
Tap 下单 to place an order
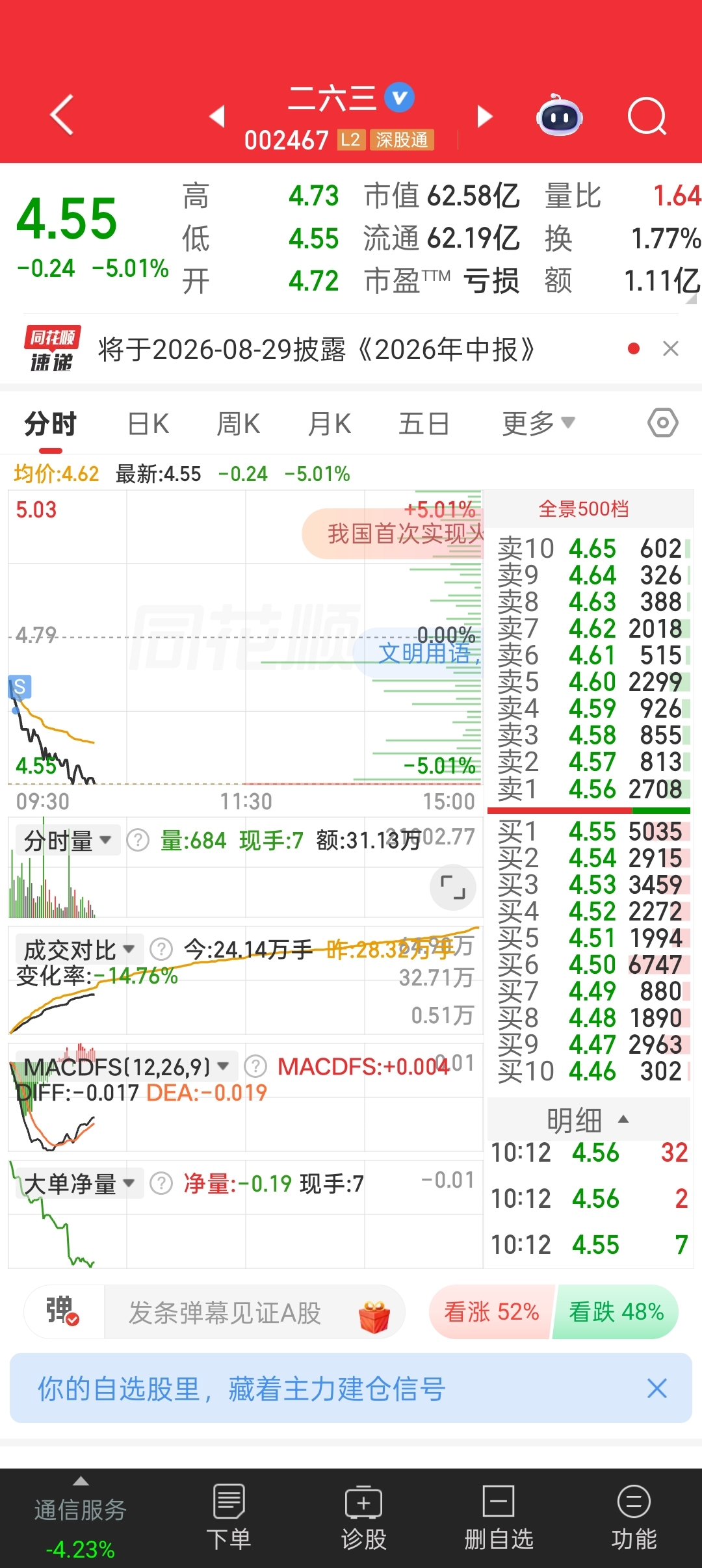coord(228,1519)
